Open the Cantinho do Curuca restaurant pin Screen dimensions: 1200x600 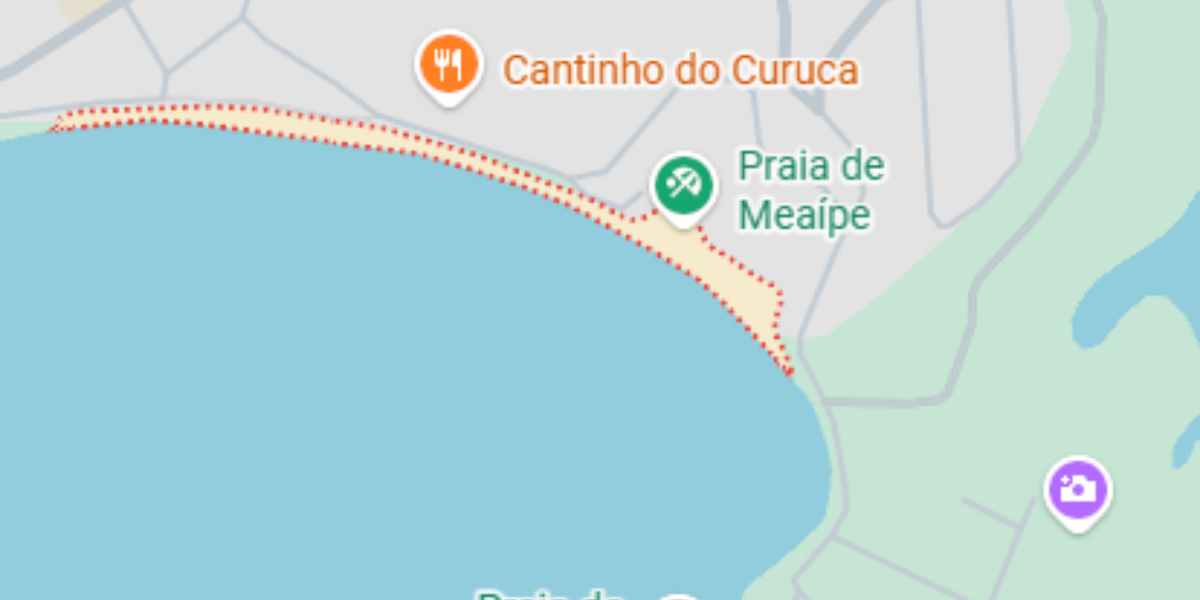point(449,65)
